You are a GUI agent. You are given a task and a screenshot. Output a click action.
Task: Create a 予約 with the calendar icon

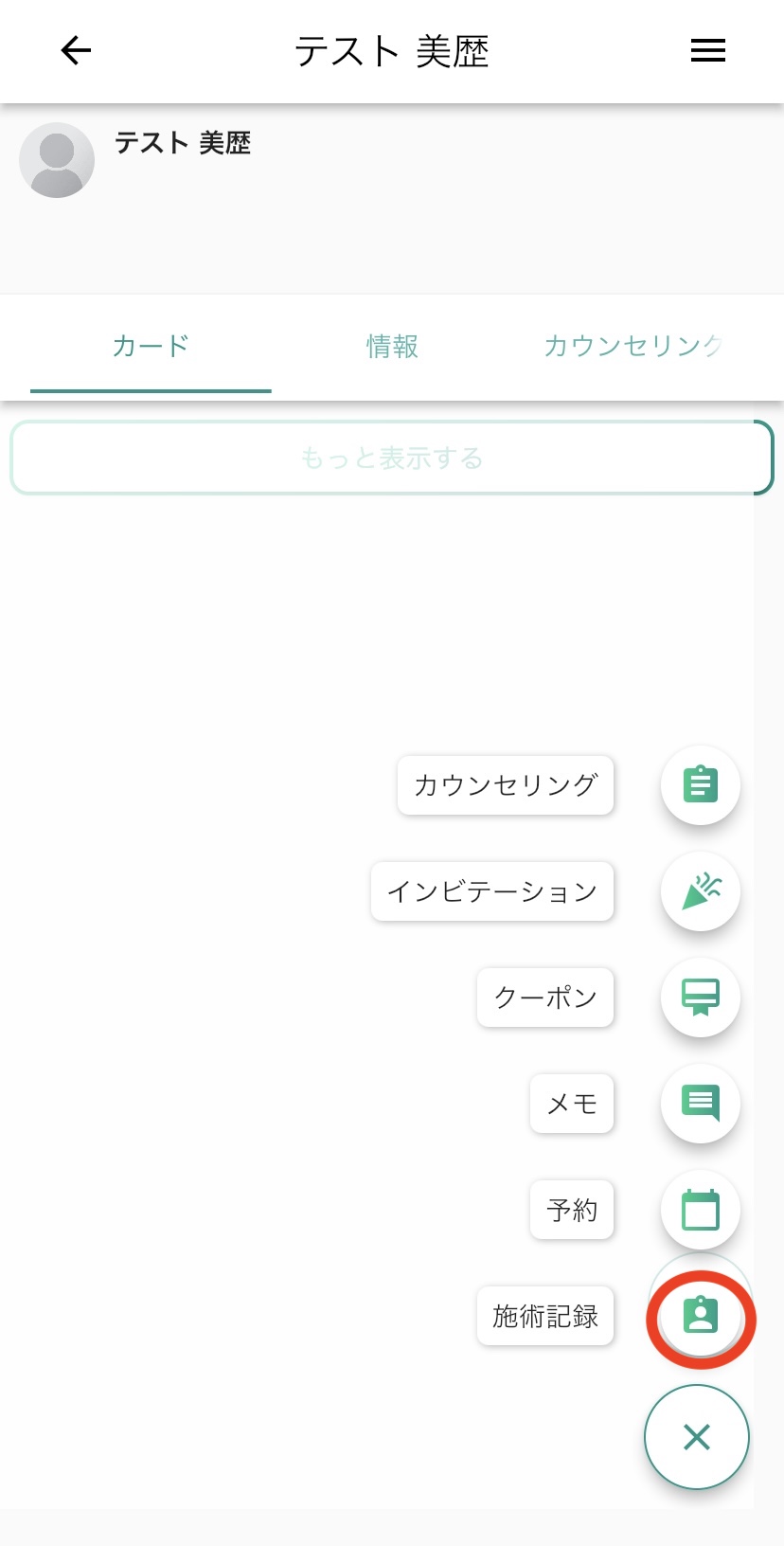pos(701,1210)
